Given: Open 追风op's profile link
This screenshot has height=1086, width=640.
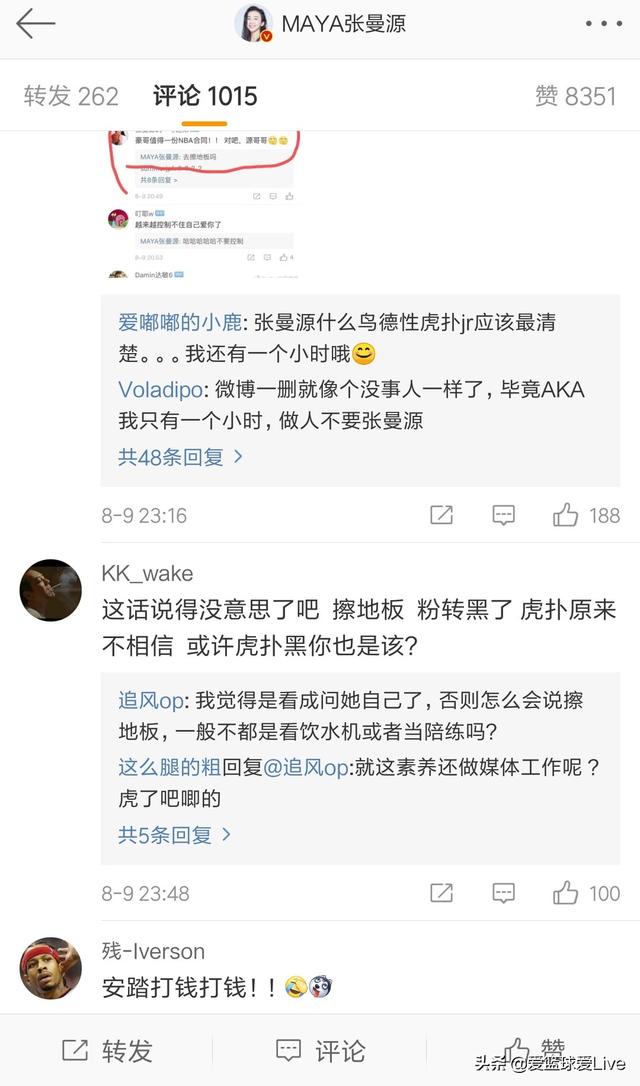Looking at the screenshot, I should coord(153,700).
